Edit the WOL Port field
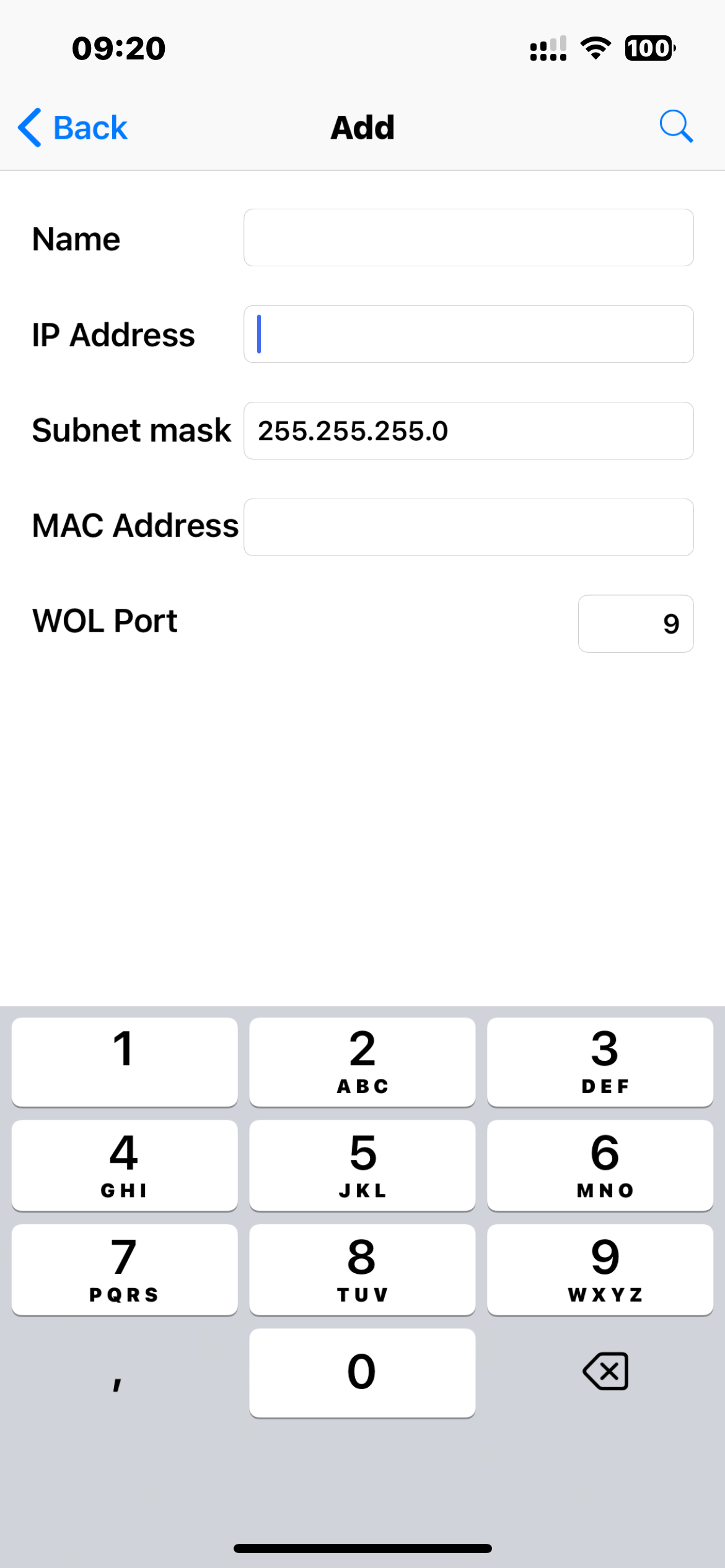Viewport: 725px width, 1568px height. pos(635,624)
